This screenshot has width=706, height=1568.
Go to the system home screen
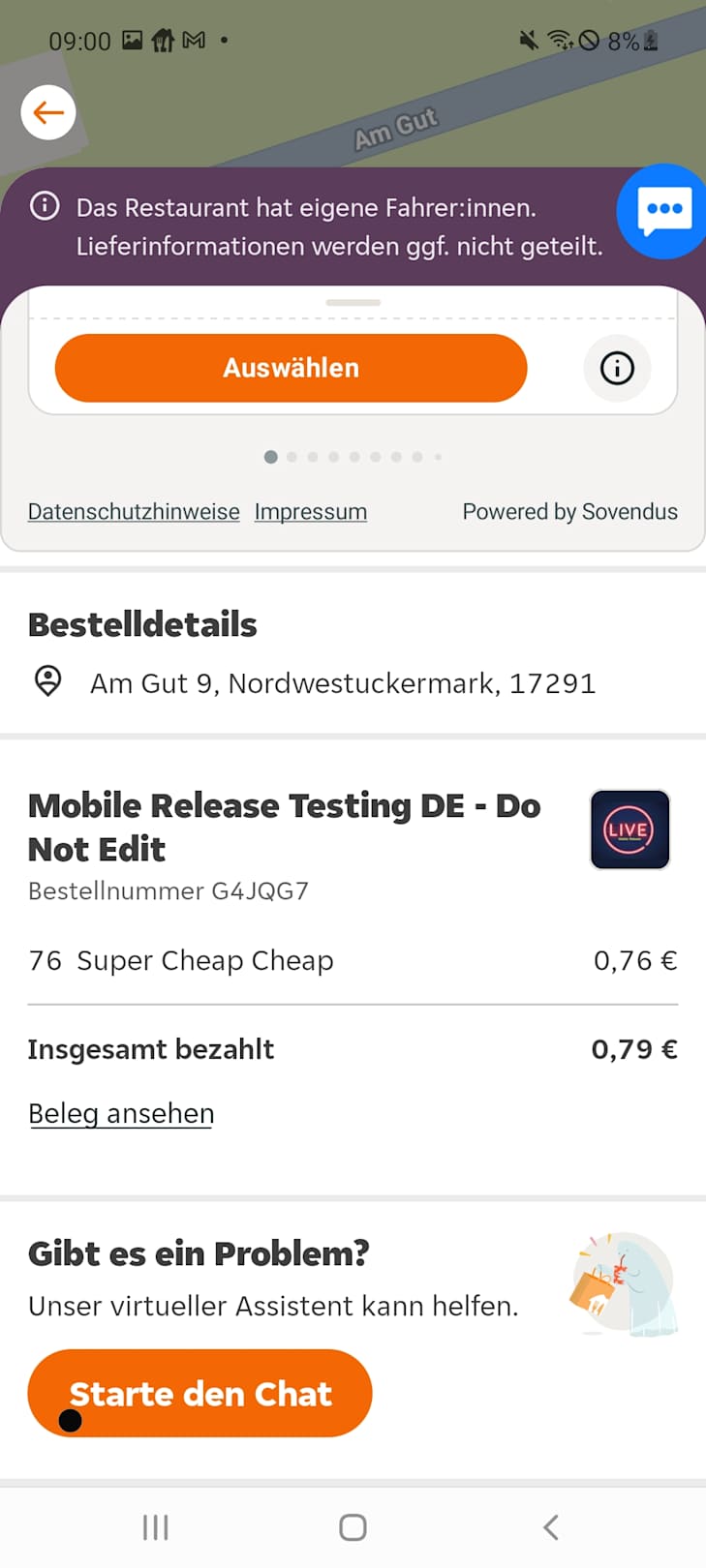point(353,1527)
